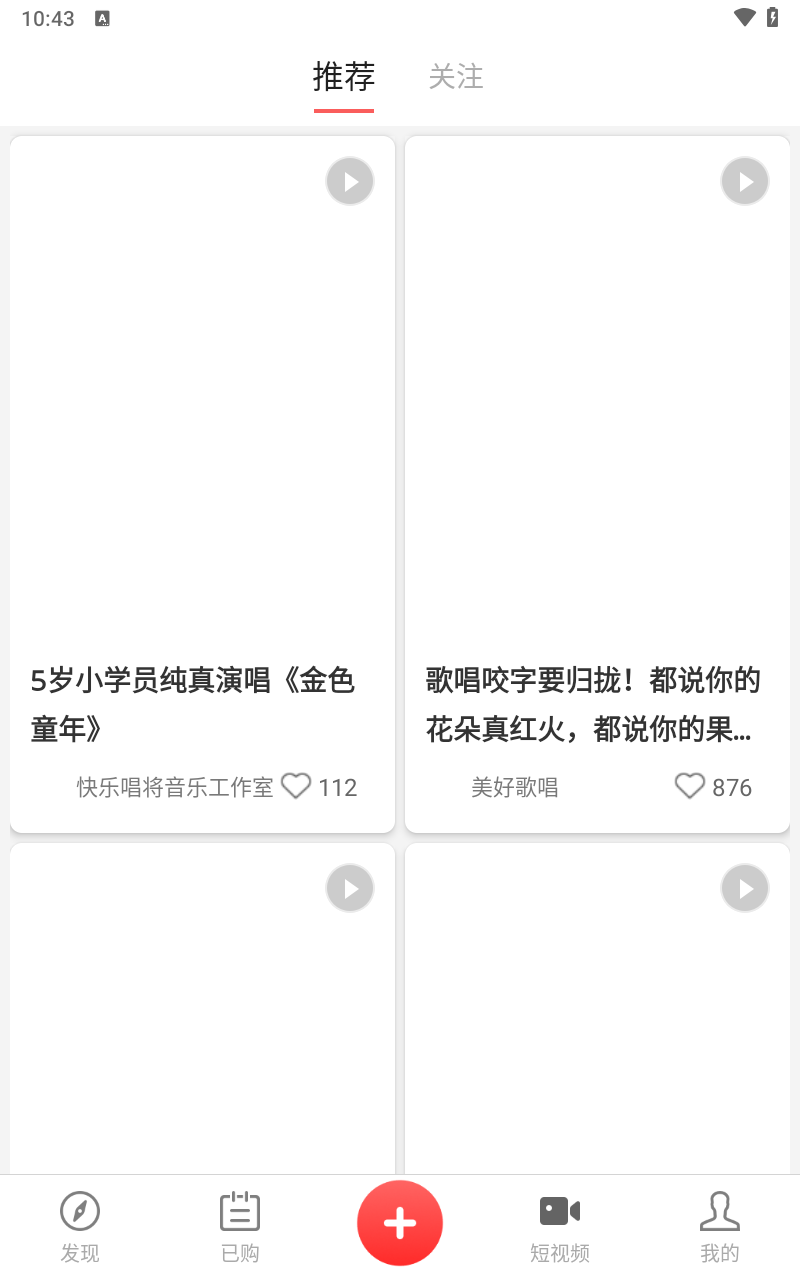Play the 《金色童年》 video
800x1280 pixels.
(350, 182)
